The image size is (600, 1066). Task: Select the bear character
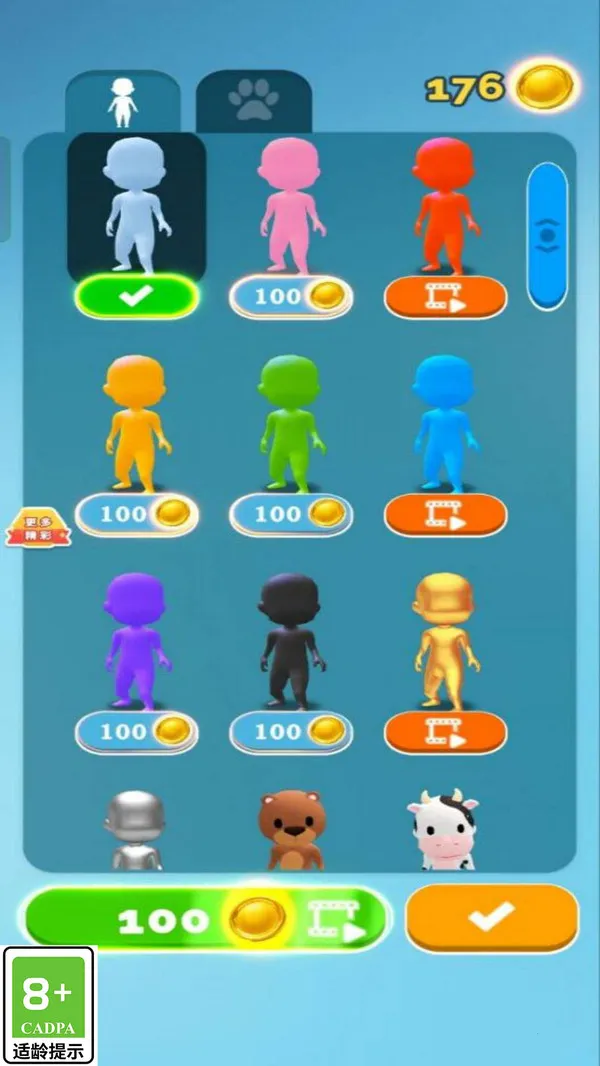[291, 828]
